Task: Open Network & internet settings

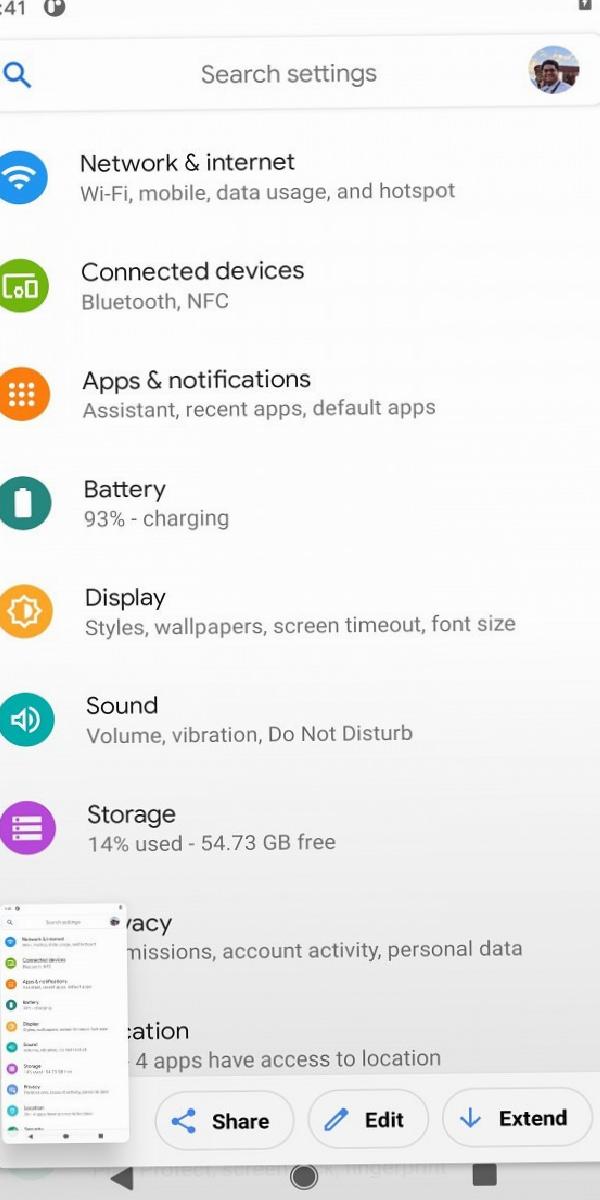Action: click(x=270, y=176)
